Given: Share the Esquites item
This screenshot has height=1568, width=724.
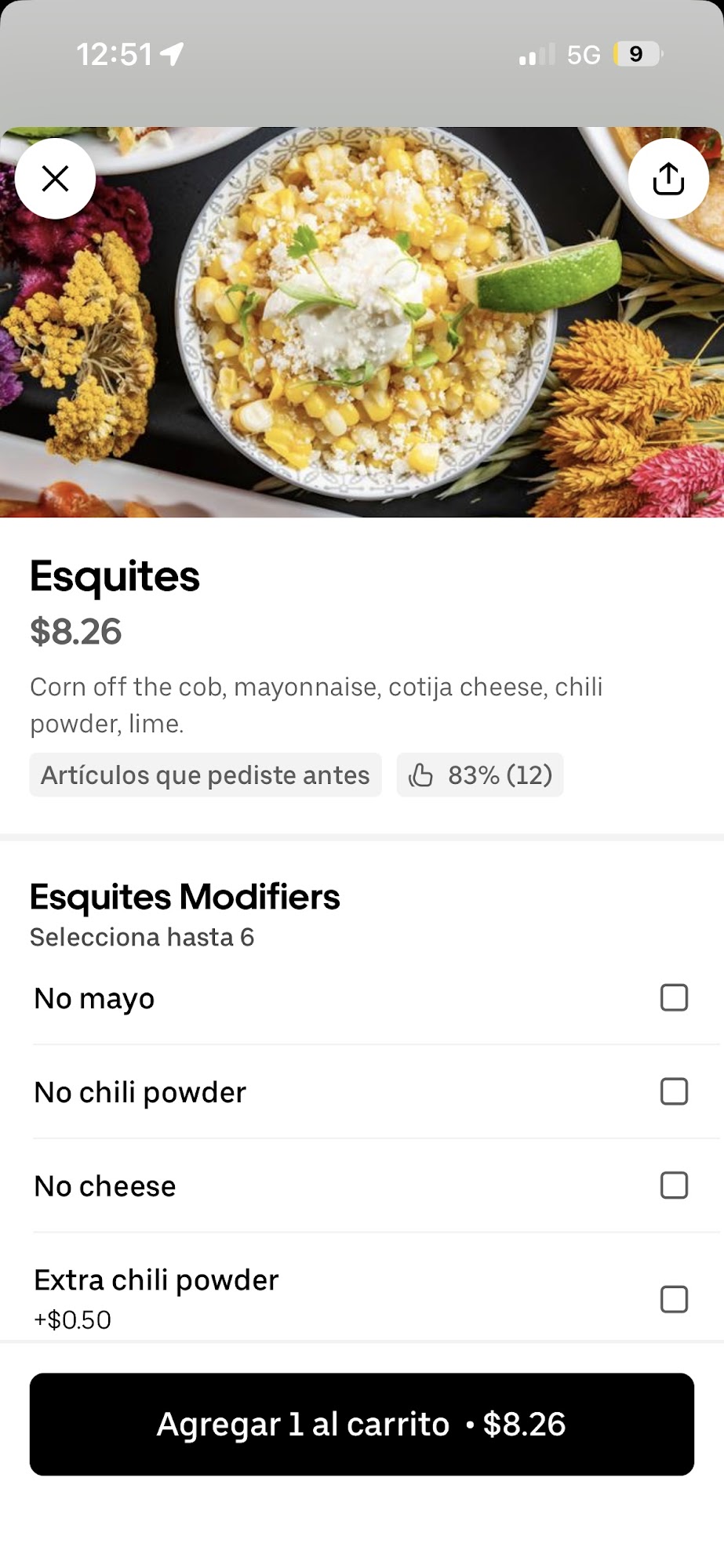Looking at the screenshot, I should click(x=668, y=179).
